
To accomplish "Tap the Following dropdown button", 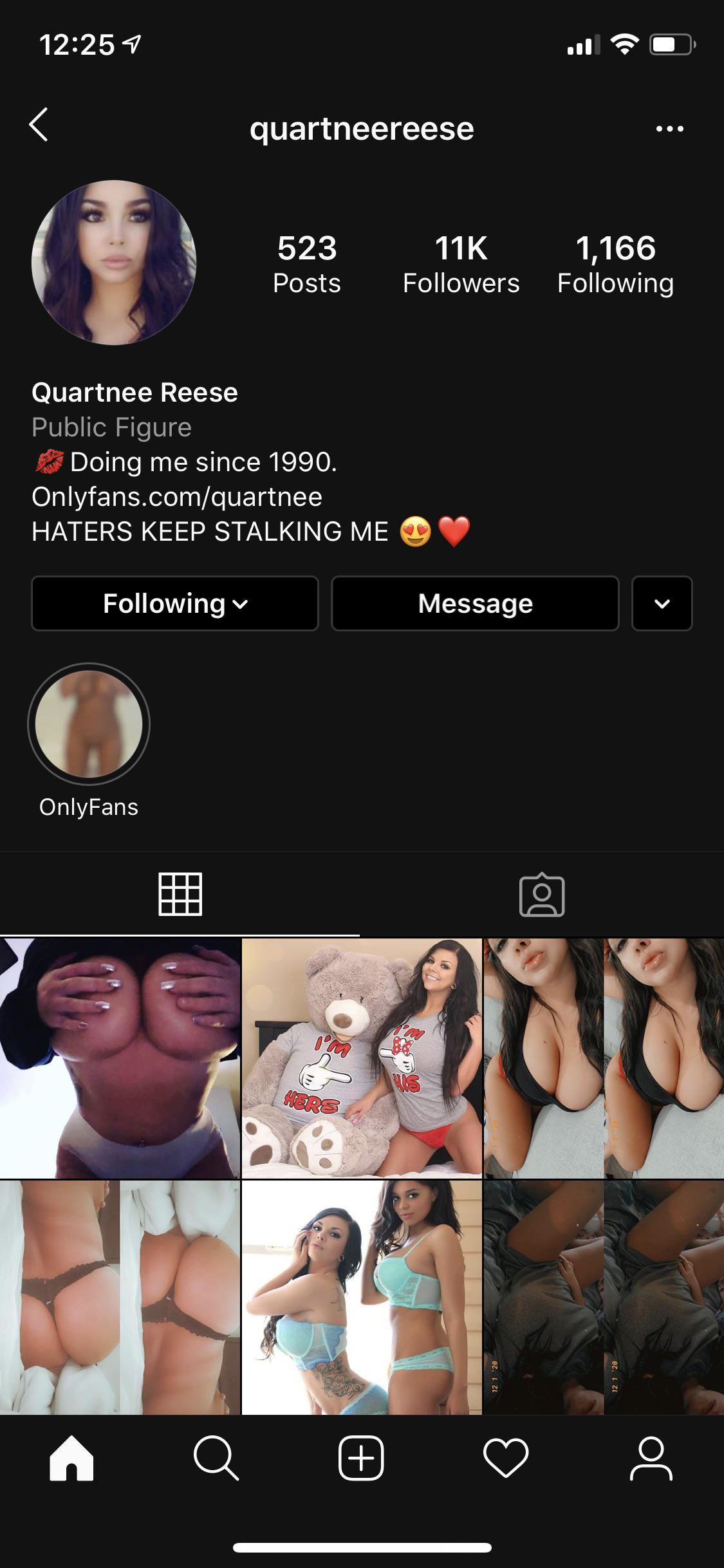I will (x=175, y=604).
